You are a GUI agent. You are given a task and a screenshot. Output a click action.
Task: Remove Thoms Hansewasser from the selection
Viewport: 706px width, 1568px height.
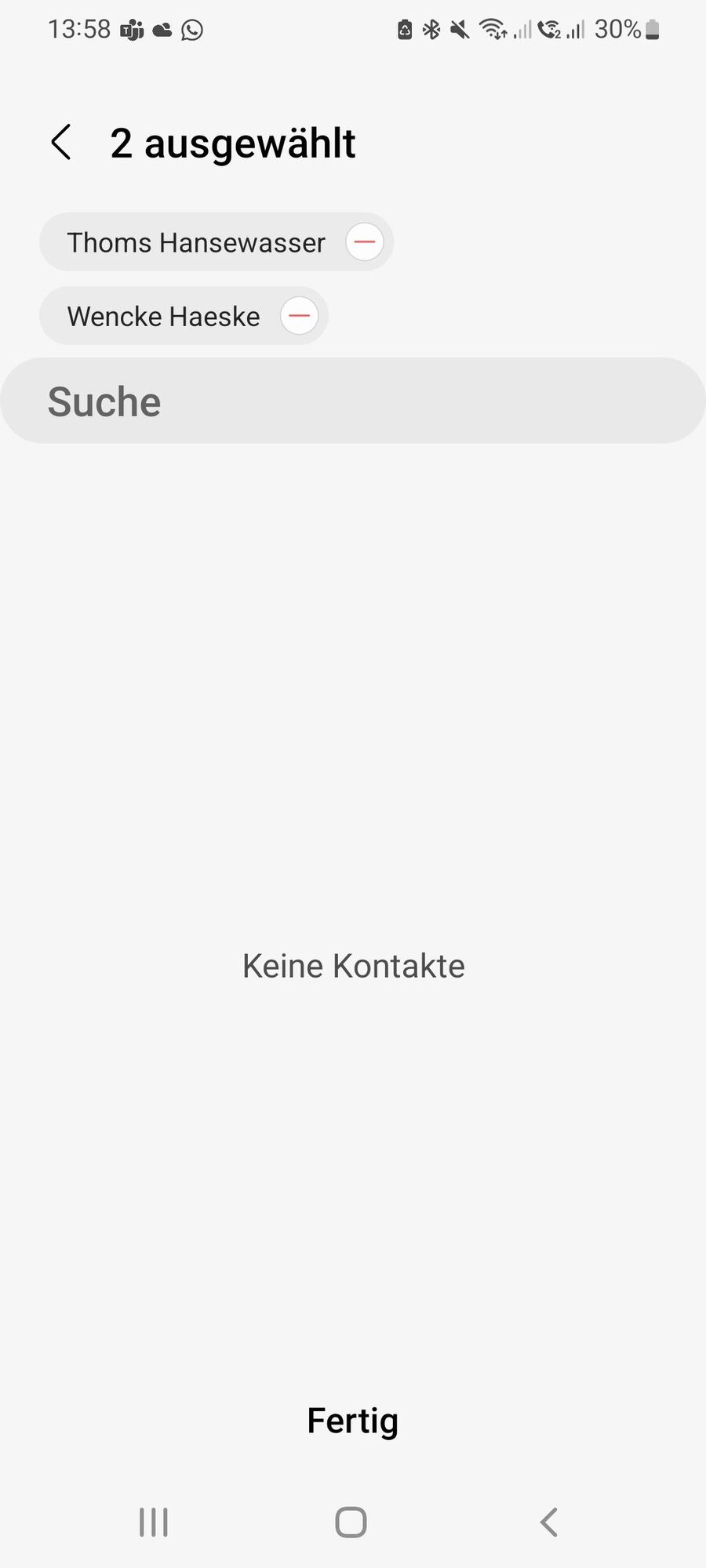(x=365, y=242)
